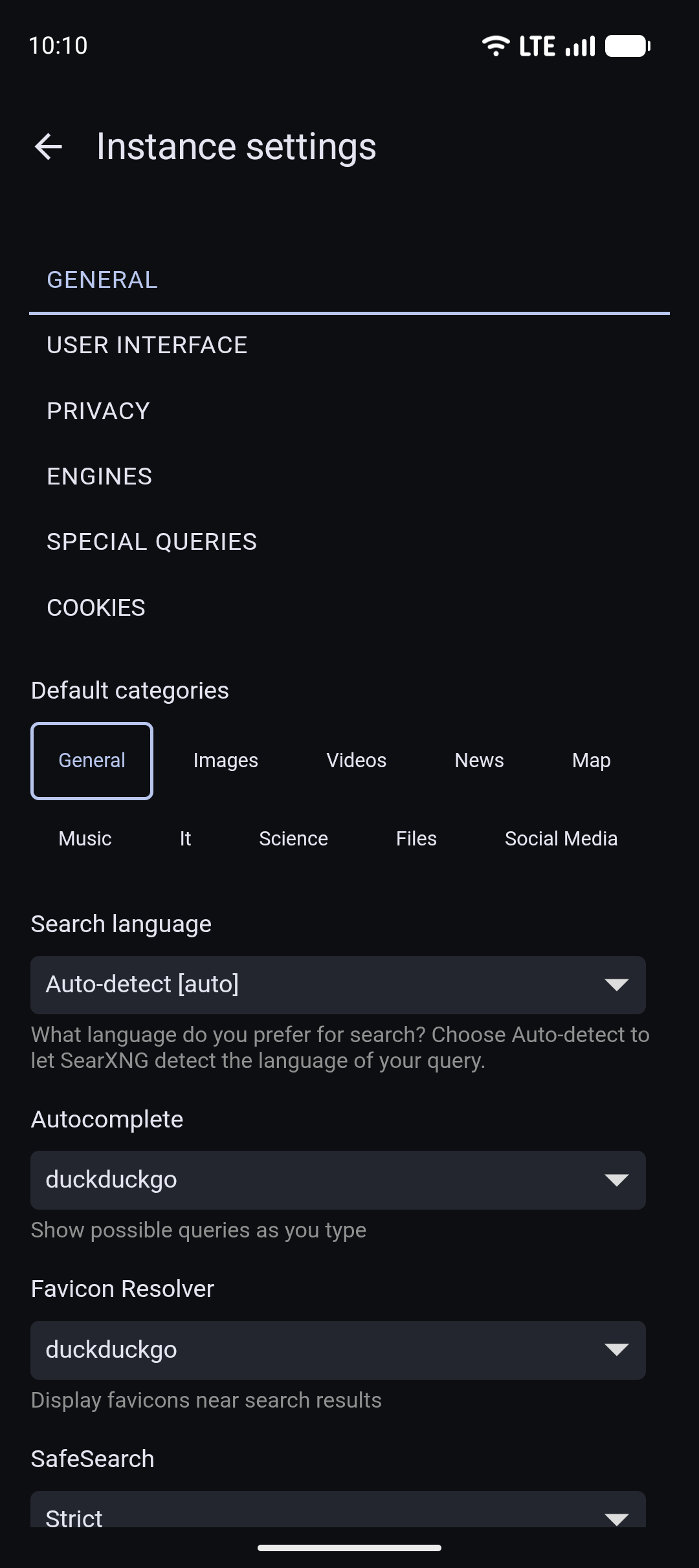Expand the Search language dropdown

(338, 985)
